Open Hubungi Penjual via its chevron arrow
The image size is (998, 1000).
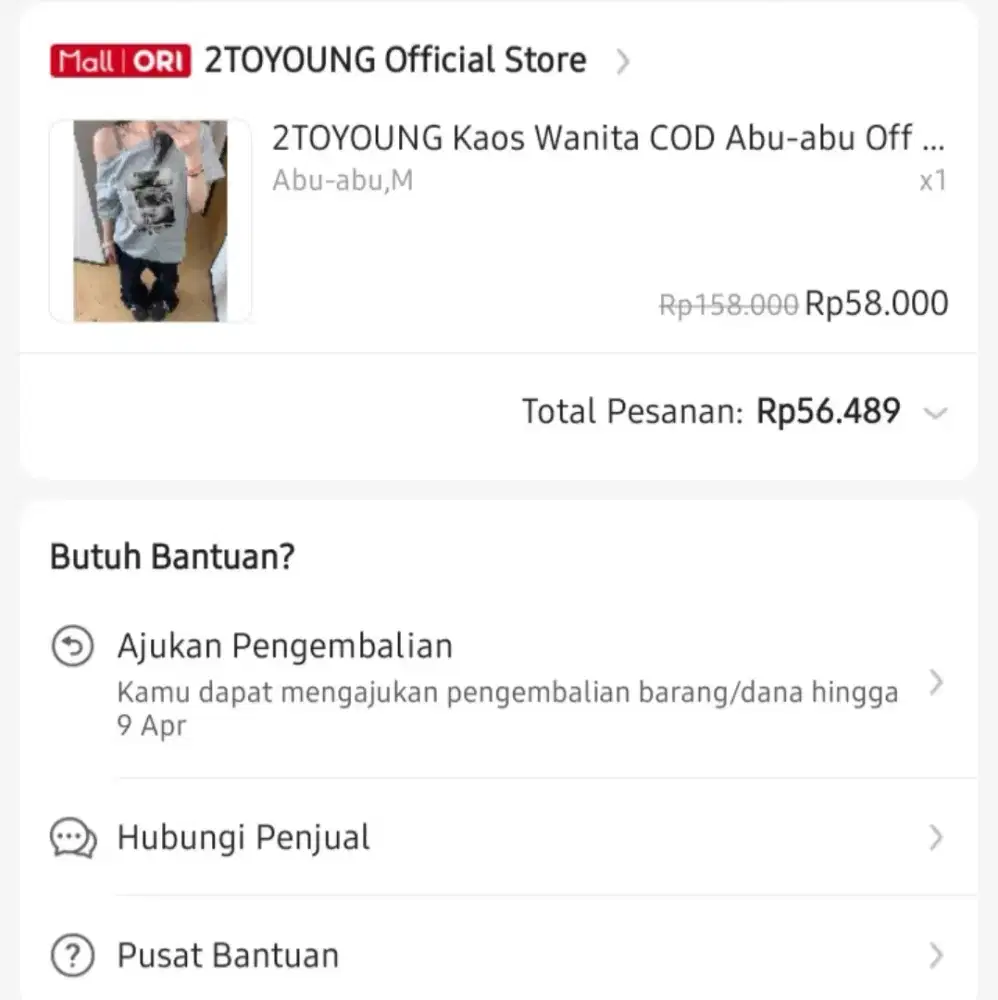point(936,838)
